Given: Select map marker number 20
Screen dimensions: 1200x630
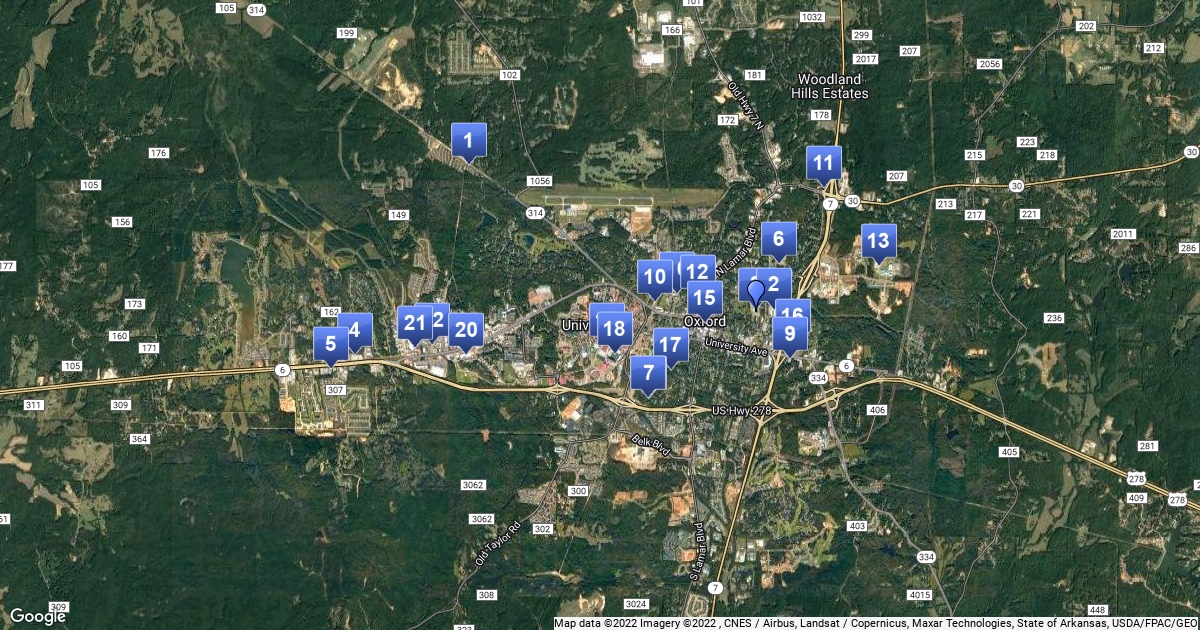Looking at the screenshot, I should click(x=466, y=330).
